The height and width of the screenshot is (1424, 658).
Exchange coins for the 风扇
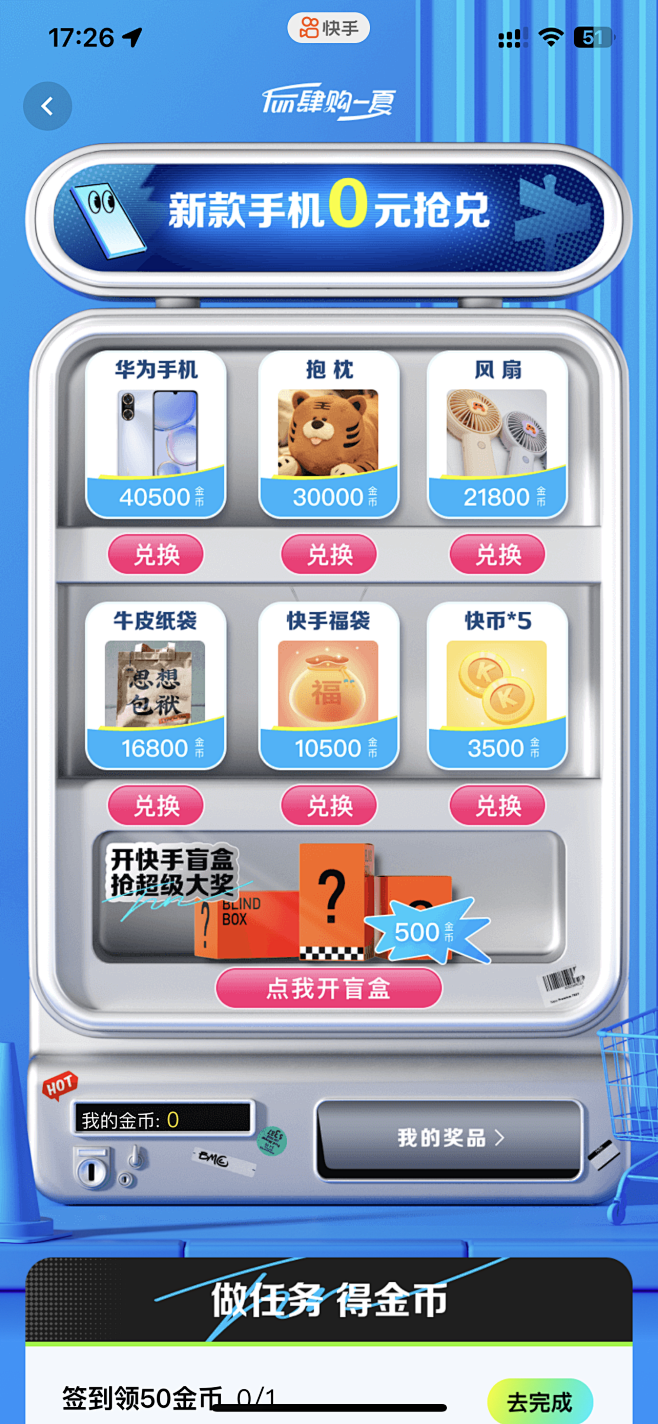pos(498,554)
